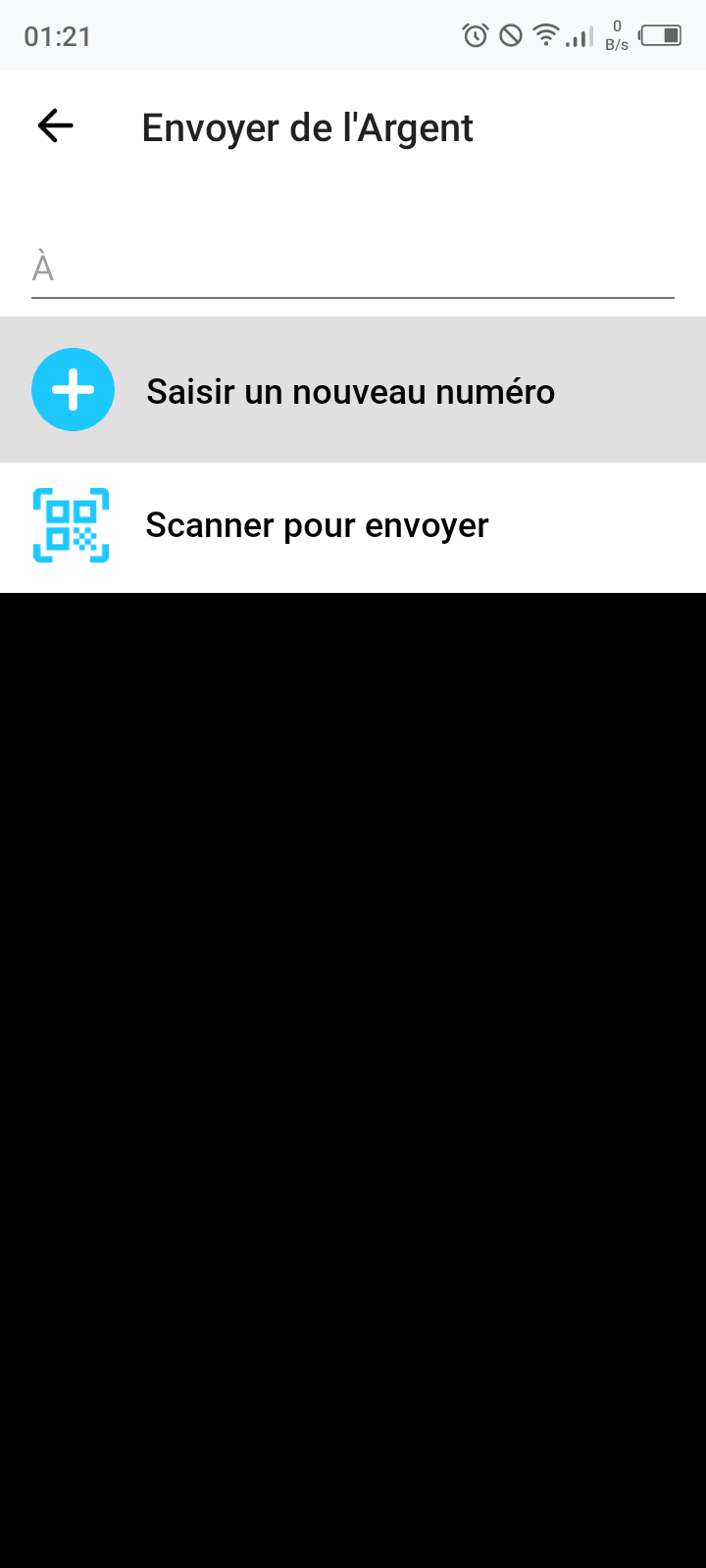Go back from Envoyer de l'Argent
The height and width of the screenshot is (1568, 706).
coord(56,126)
